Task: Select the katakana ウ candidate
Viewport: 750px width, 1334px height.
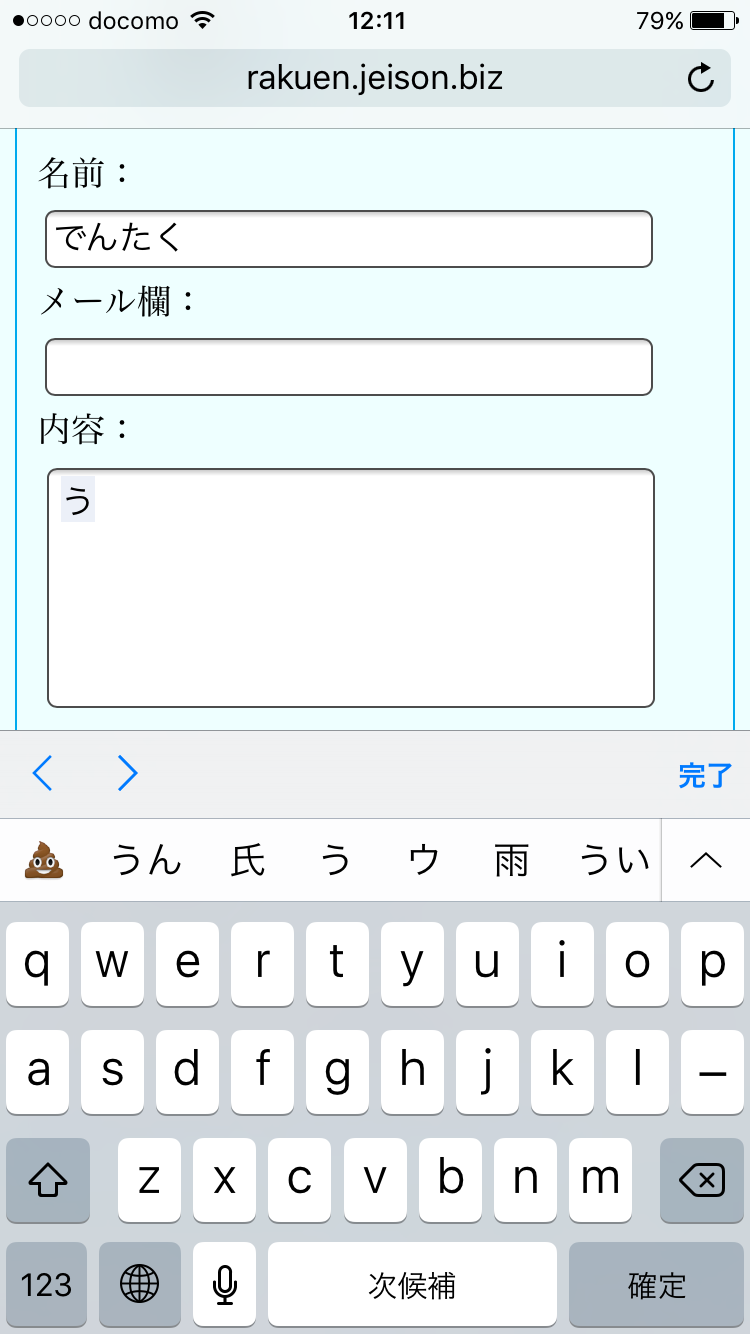Action: coord(424,860)
